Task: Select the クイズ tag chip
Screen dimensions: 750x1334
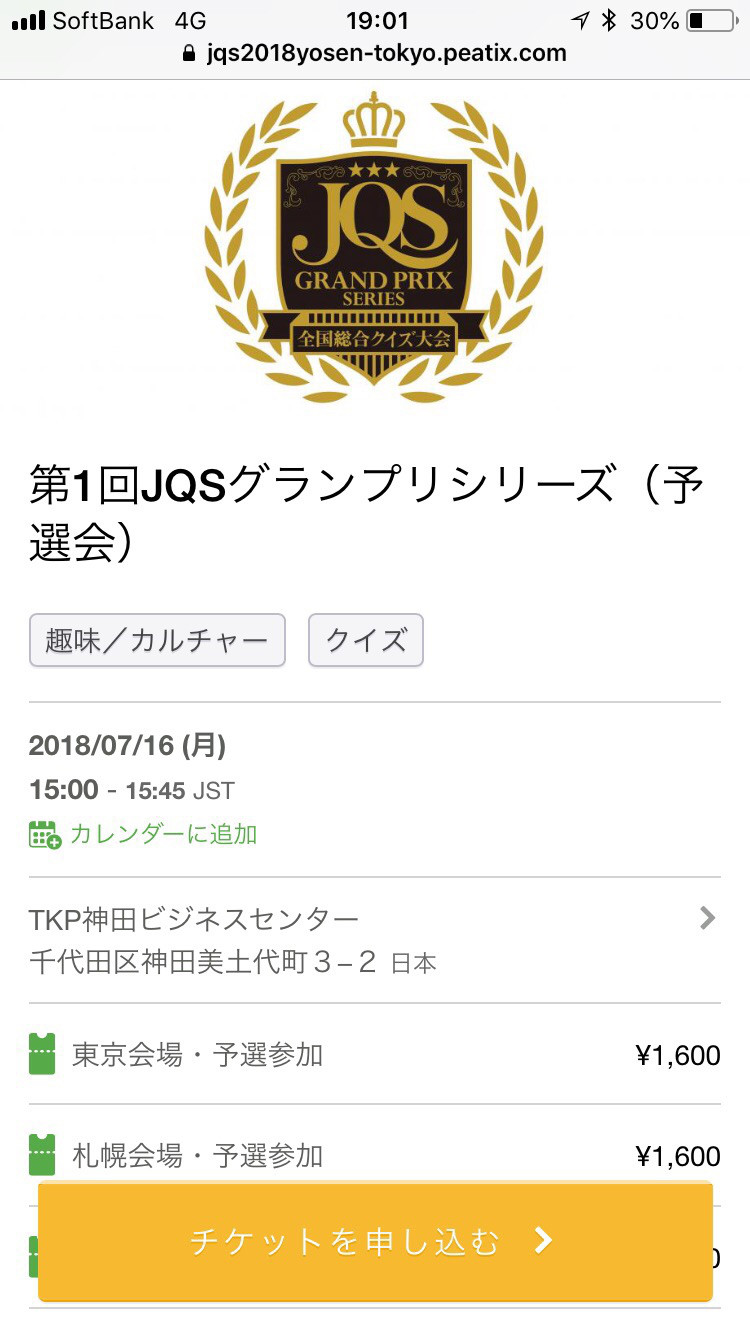Action: (366, 640)
